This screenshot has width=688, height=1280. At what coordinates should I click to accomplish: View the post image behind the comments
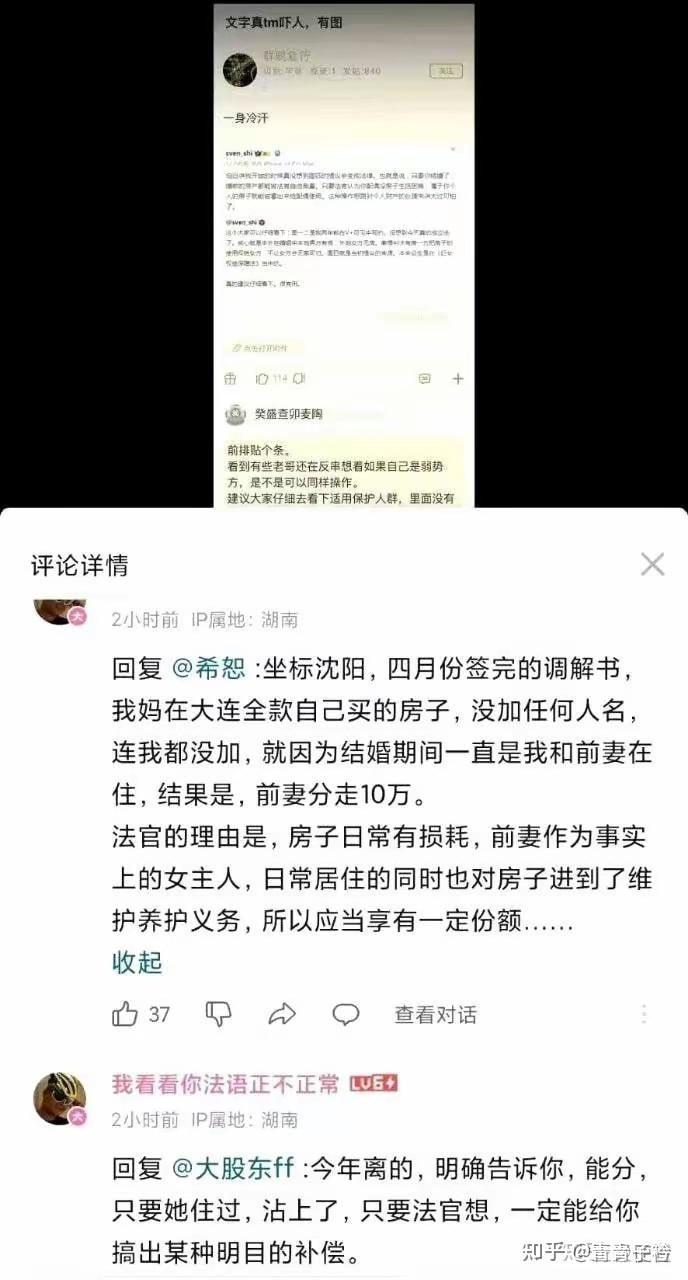344,253
